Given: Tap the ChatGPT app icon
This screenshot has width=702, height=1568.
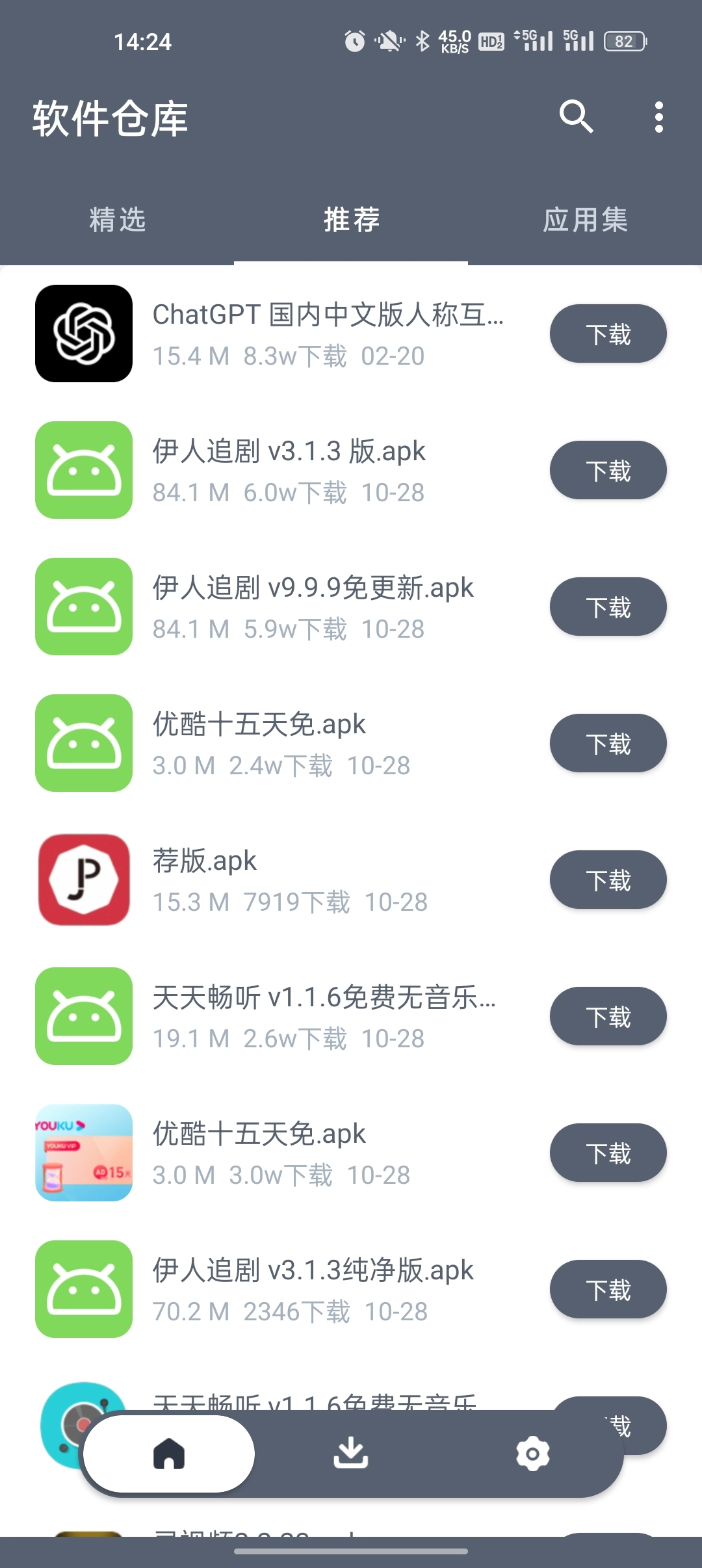Looking at the screenshot, I should [x=84, y=333].
